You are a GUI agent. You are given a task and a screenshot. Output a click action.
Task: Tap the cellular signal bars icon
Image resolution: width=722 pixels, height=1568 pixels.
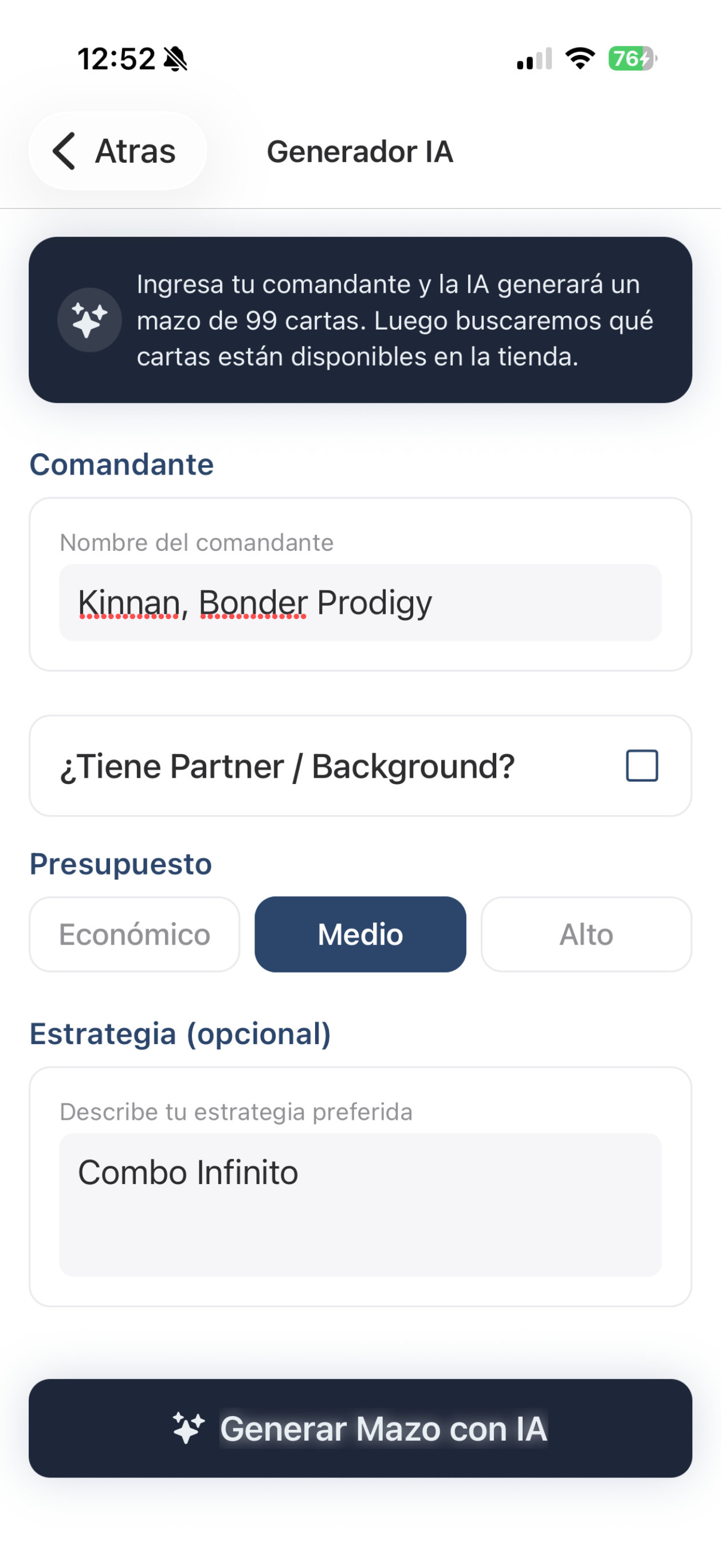click(532, 59)
